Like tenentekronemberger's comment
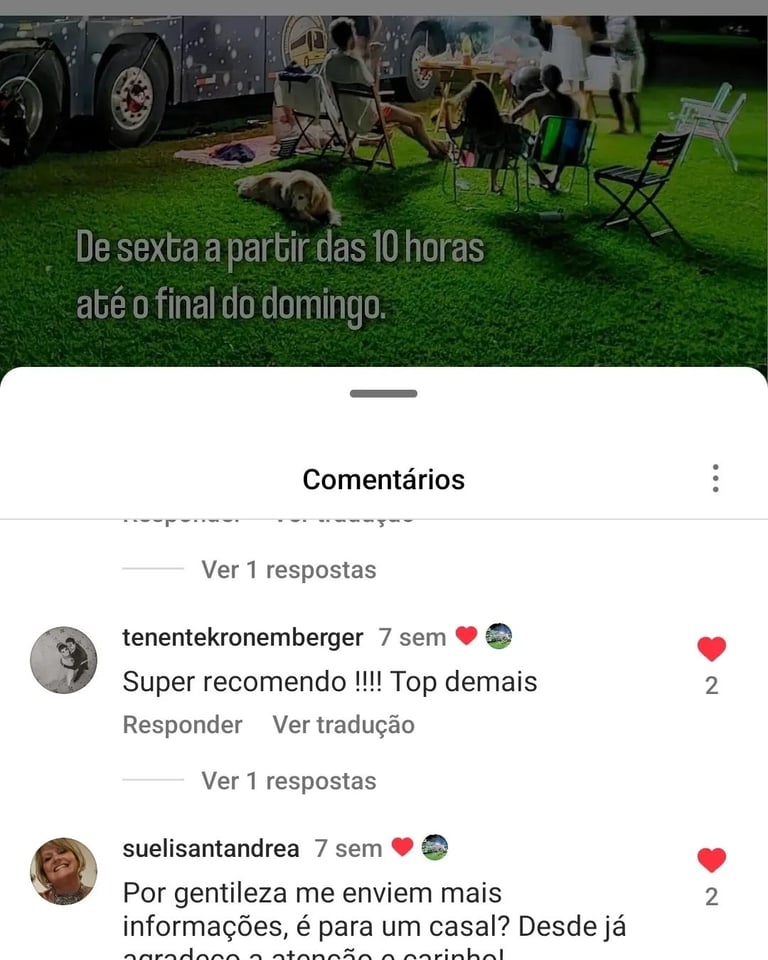 click(711, 650)
